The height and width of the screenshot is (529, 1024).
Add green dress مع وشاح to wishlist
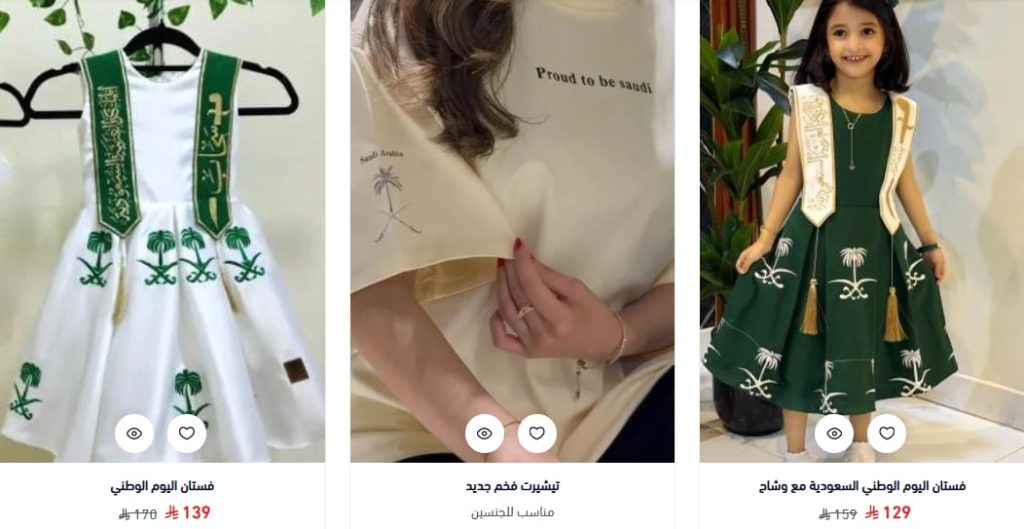887,433
